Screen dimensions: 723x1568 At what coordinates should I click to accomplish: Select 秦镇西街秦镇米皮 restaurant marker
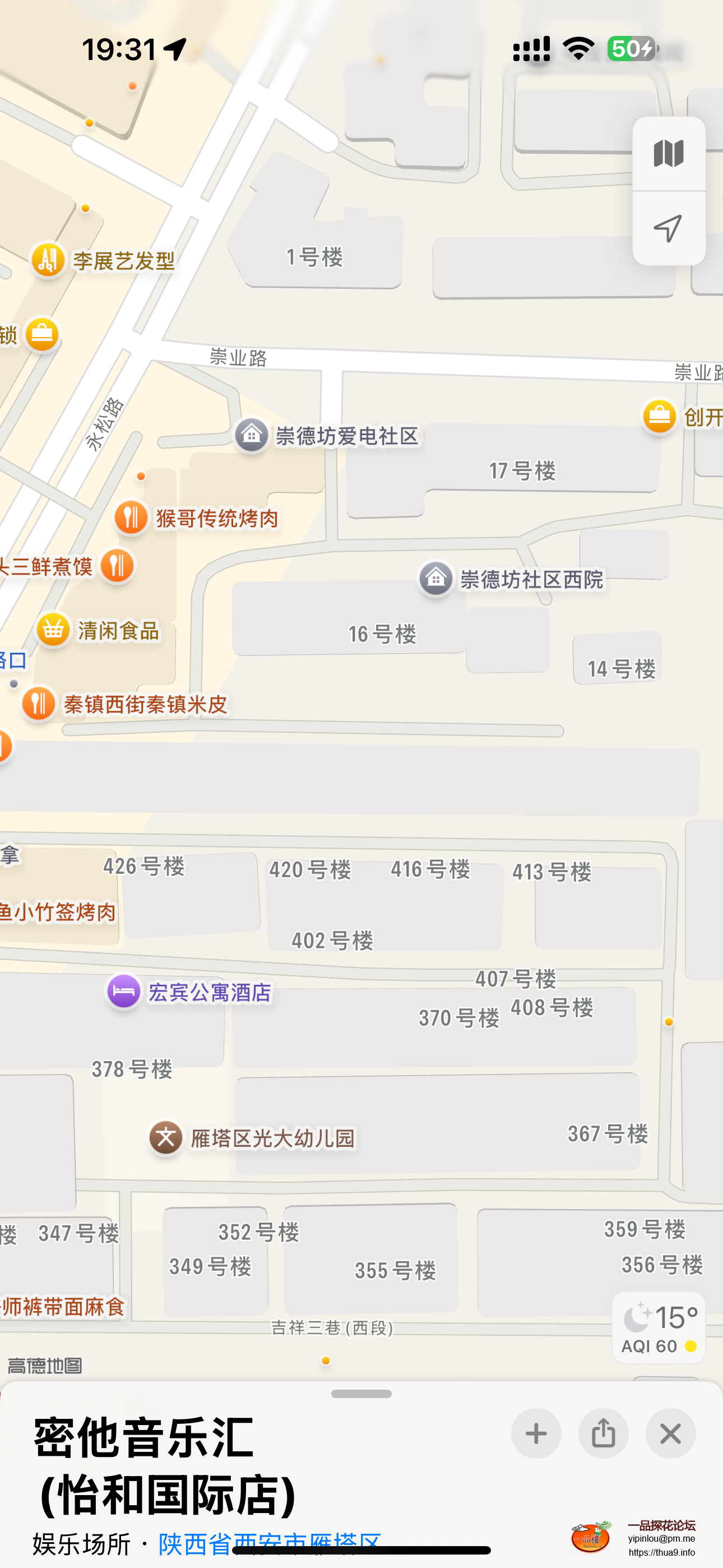39,704
